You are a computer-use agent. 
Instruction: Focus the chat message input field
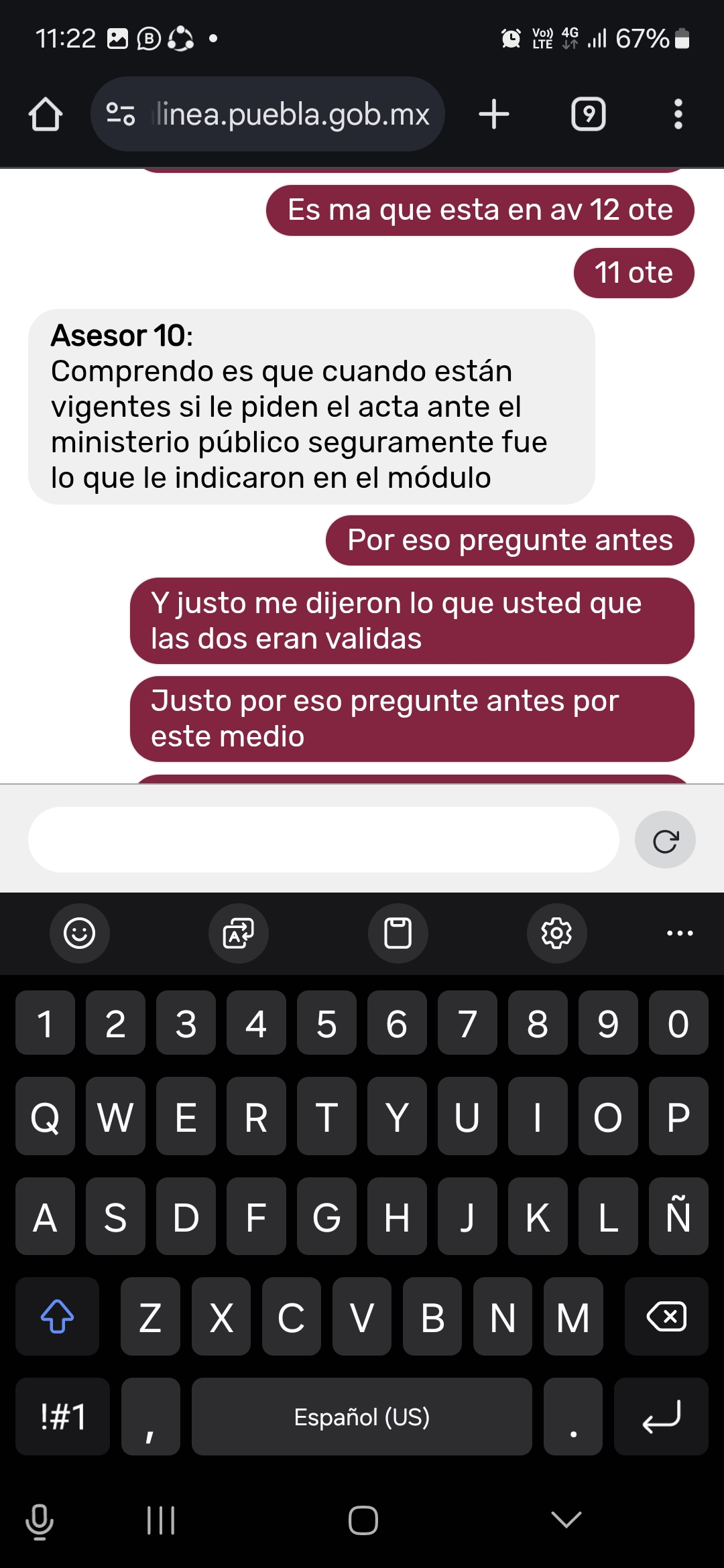point(323,840)
